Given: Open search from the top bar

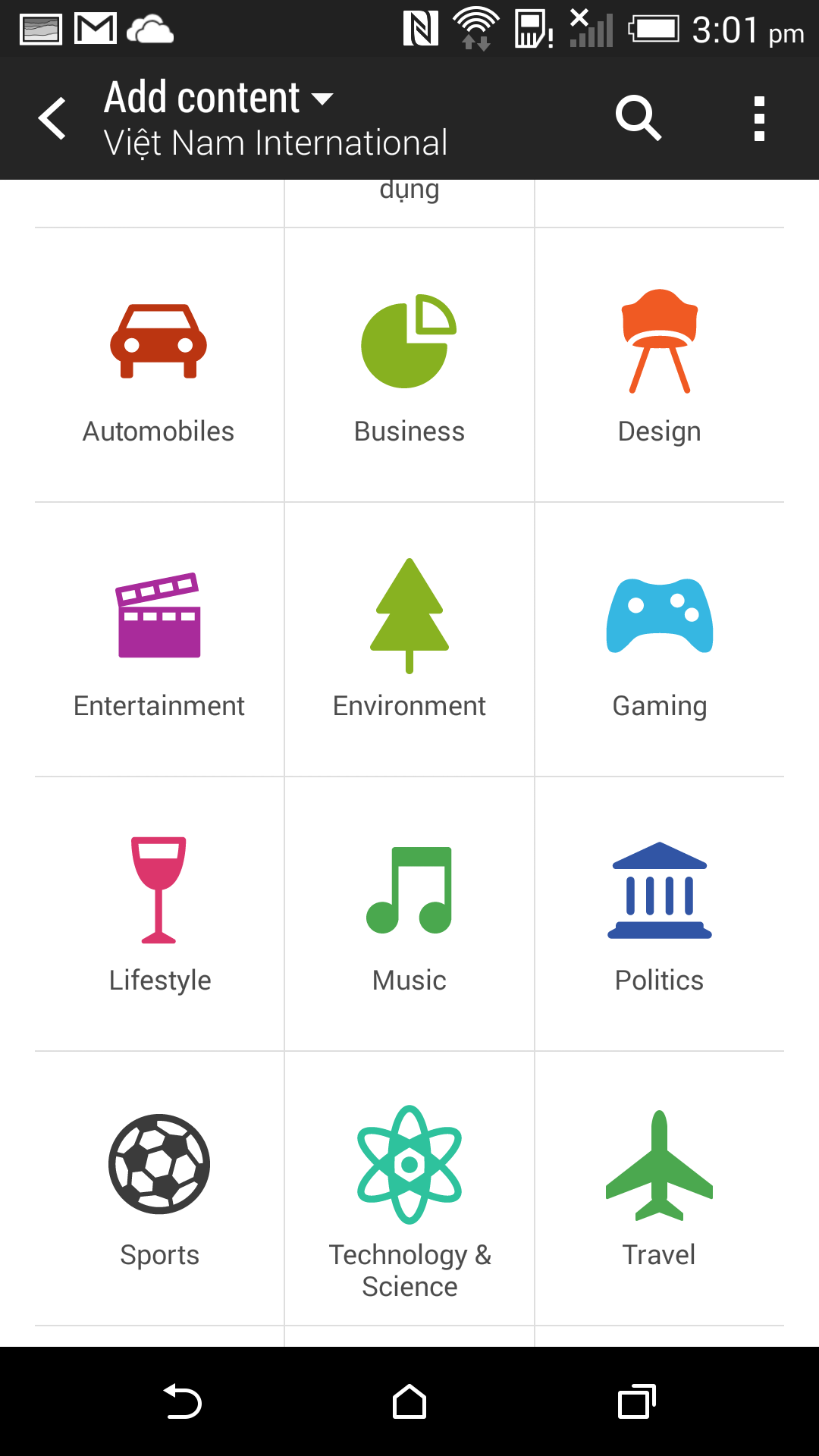Looking at the screenshot, I should [639, 118].
